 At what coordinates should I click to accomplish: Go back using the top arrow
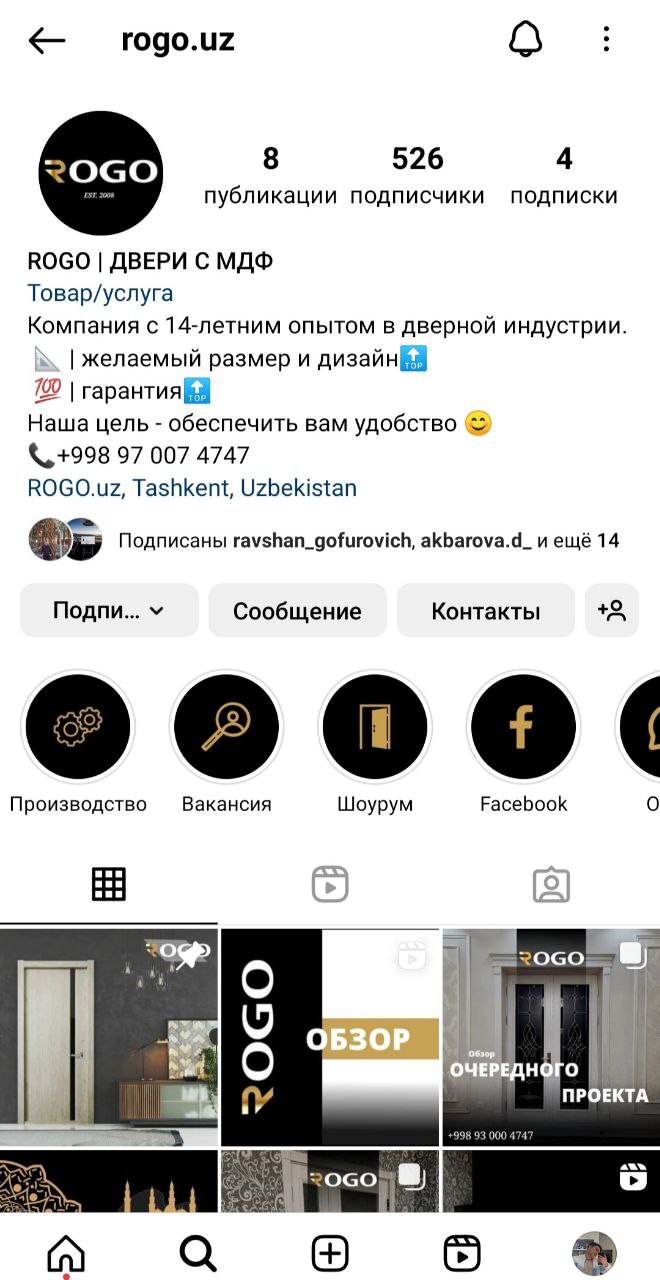point(47,41)
